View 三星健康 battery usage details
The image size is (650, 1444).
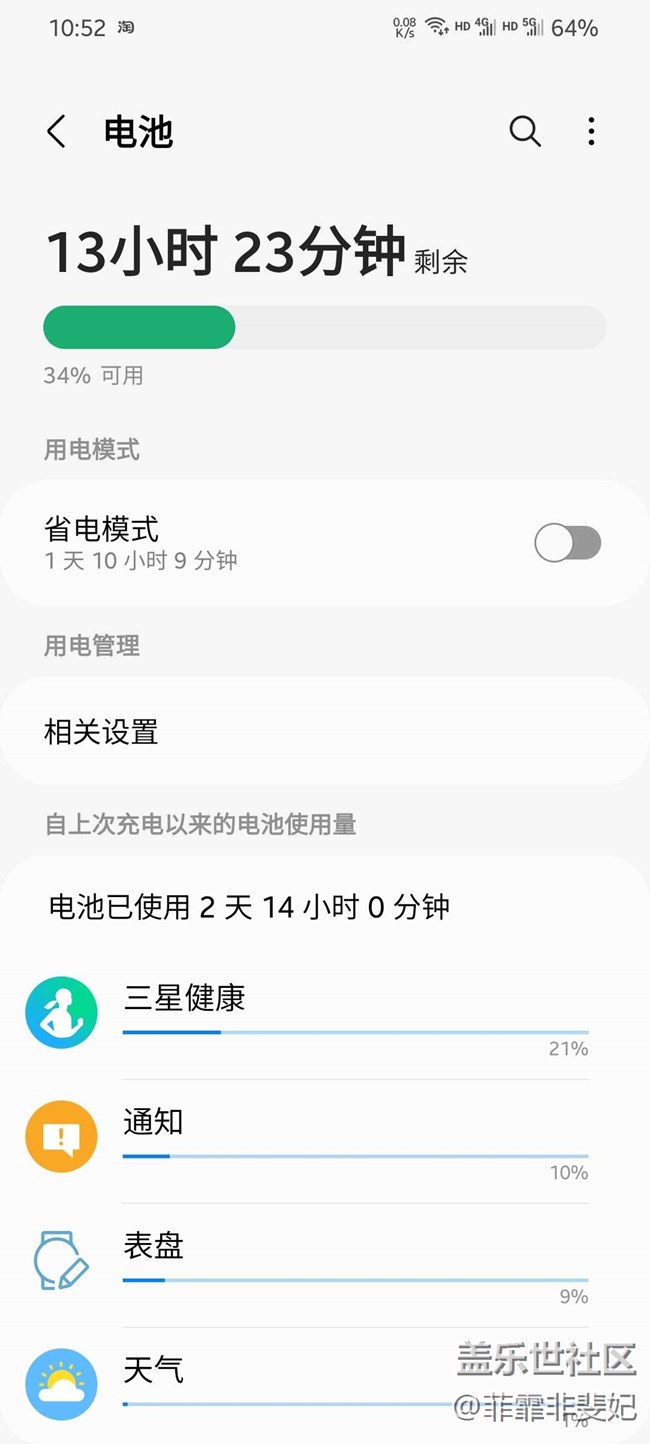pos(324,1015)
